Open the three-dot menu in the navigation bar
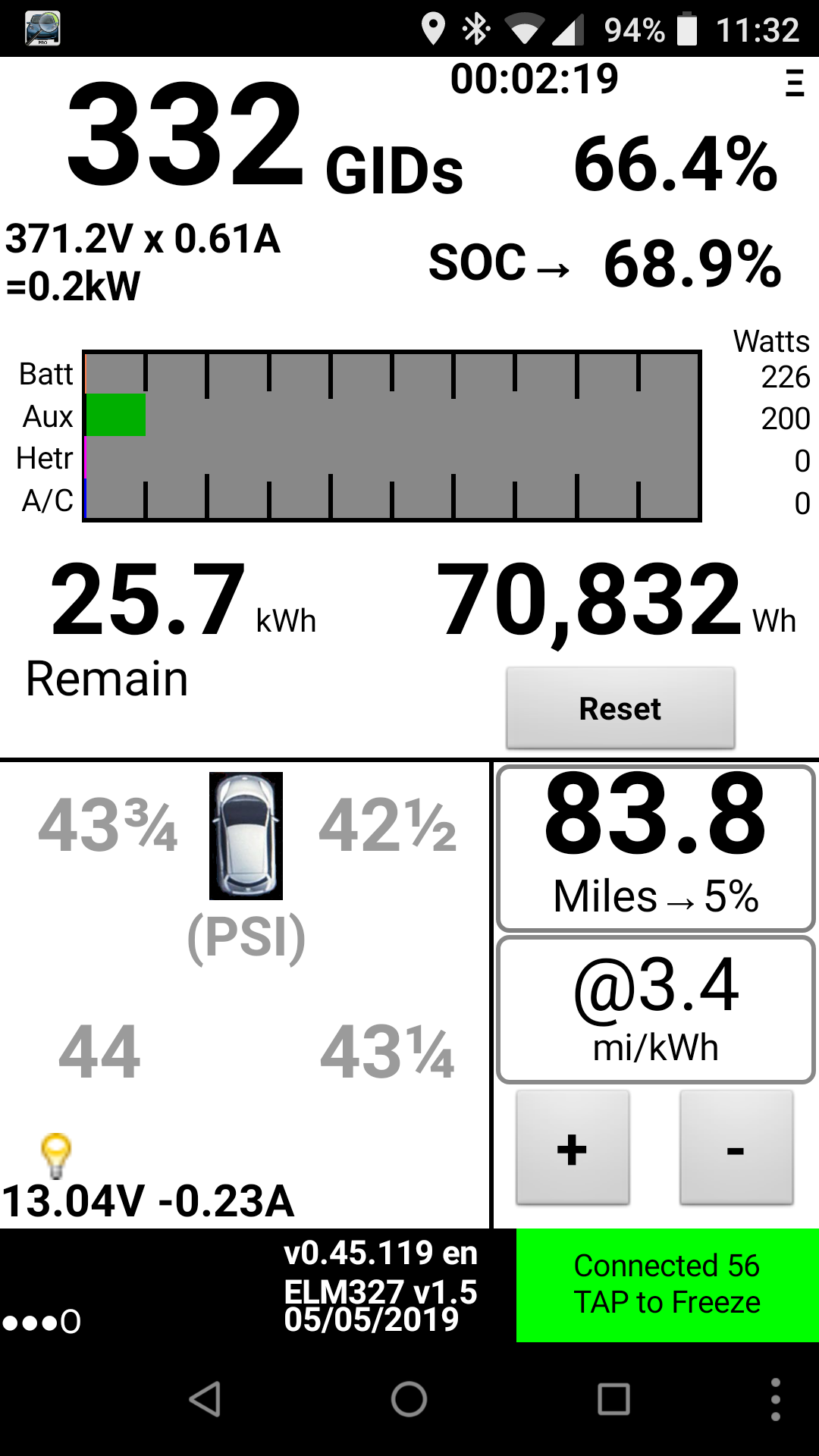Image resolution: width=819 pixels, height=1456 pixels. click(x=775, y=1399)
